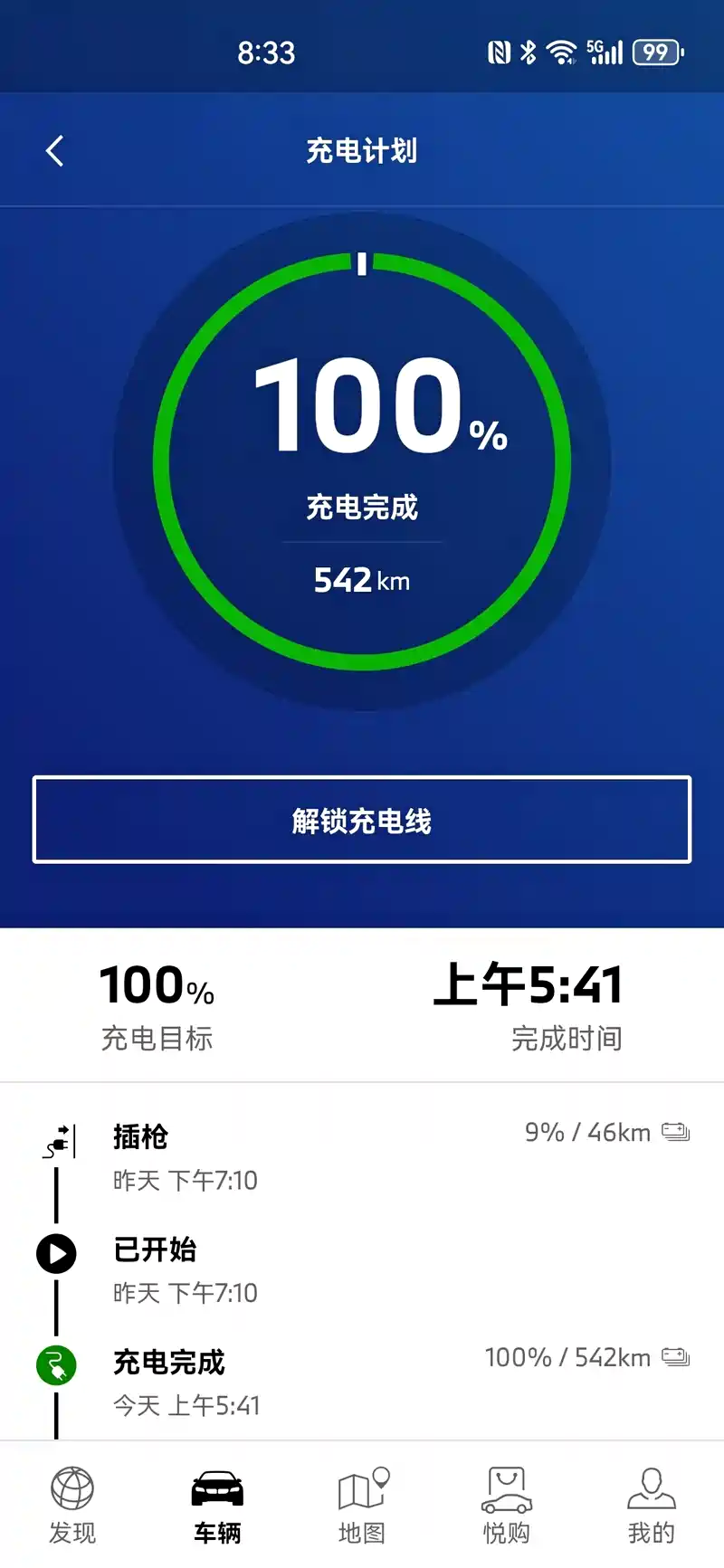The width and height of the screenshot is (724, 1568).
Task: Switch to the 地图 tab
Action: (x=362, y=1505)
